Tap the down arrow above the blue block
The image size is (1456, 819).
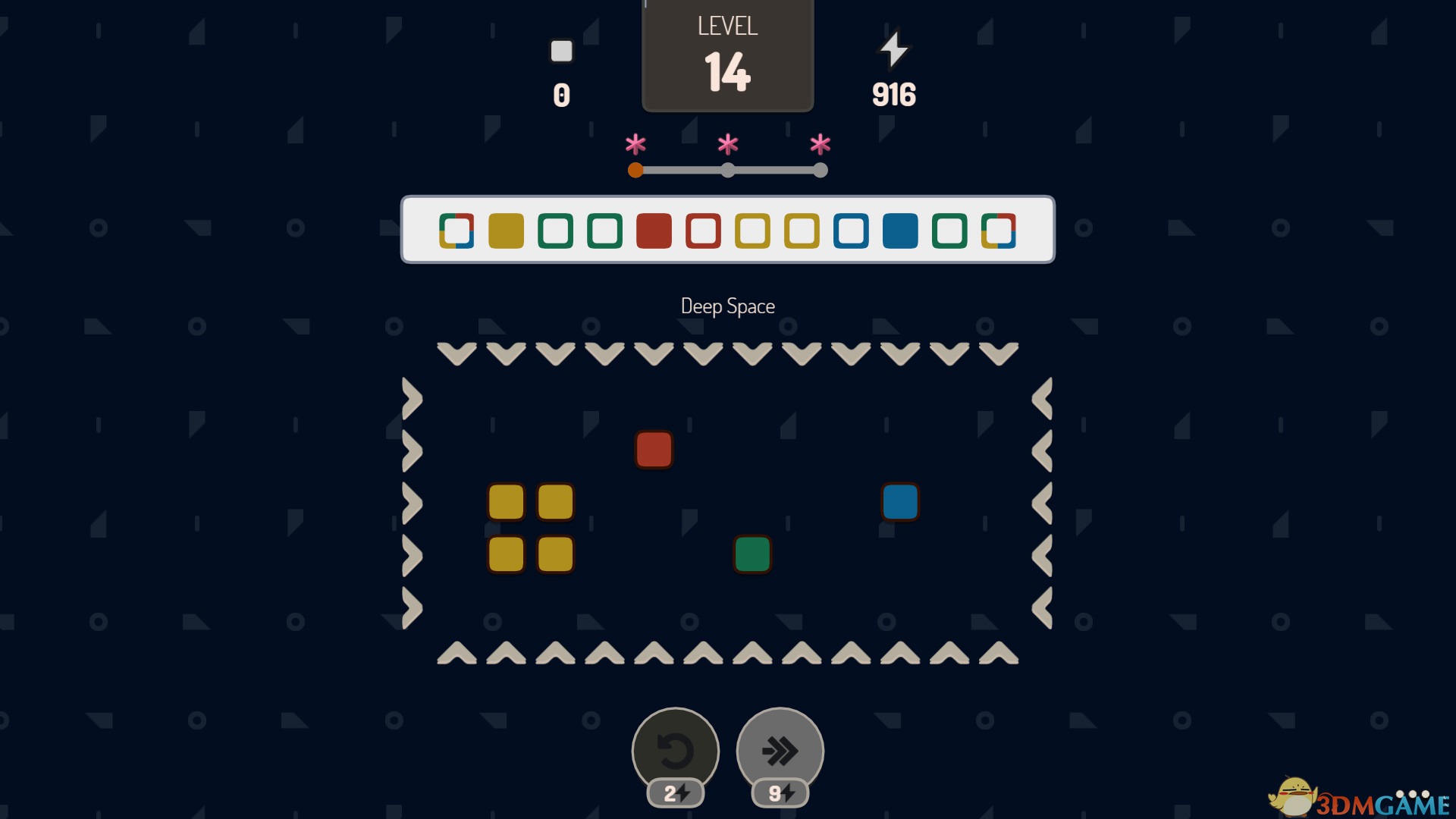(x=900, y=353)
